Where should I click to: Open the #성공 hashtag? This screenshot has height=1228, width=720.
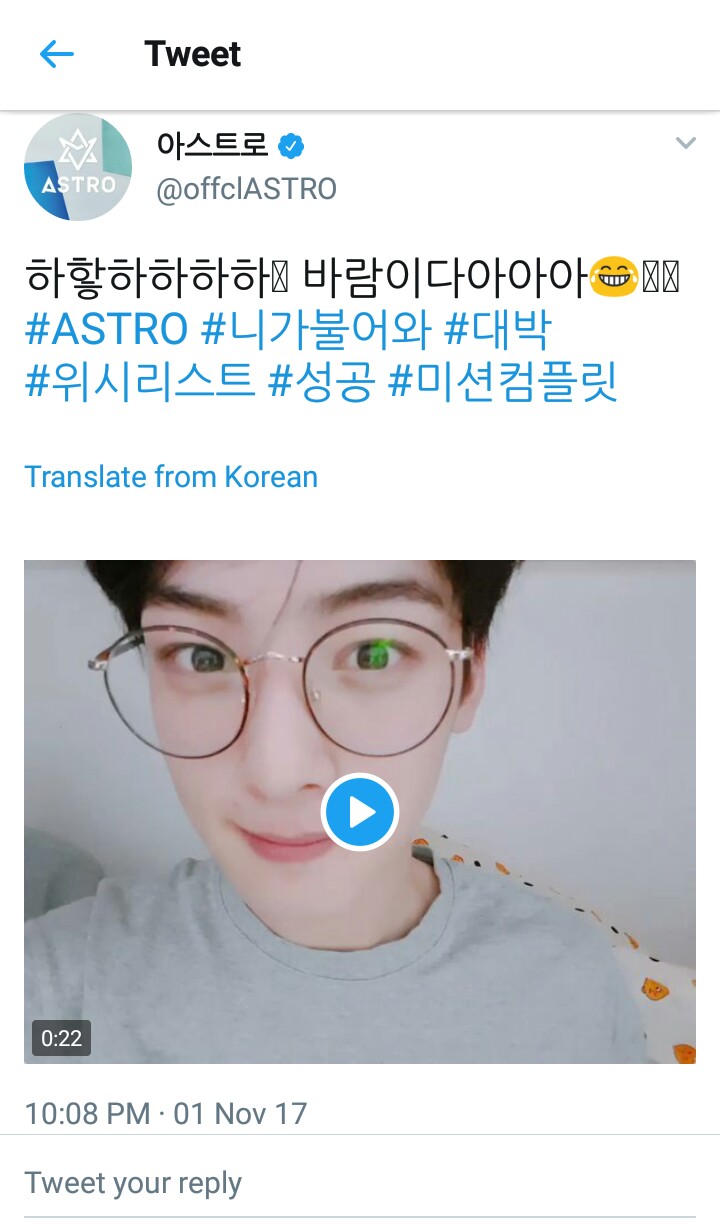(x=322, y=381)
